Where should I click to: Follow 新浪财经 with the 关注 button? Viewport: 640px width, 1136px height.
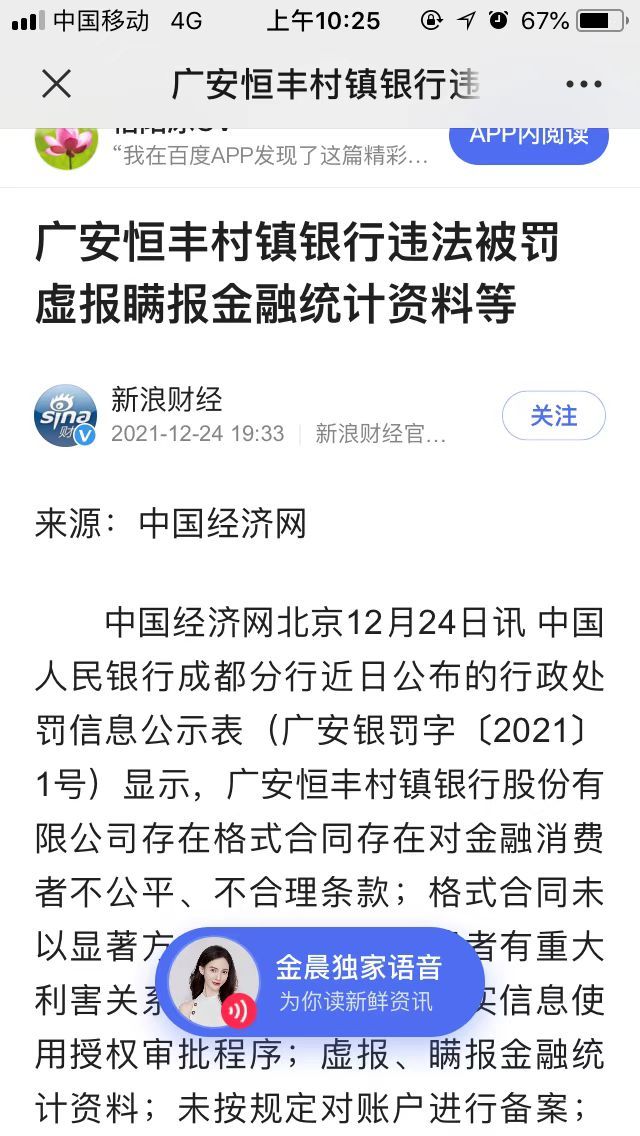pos(553,415)
